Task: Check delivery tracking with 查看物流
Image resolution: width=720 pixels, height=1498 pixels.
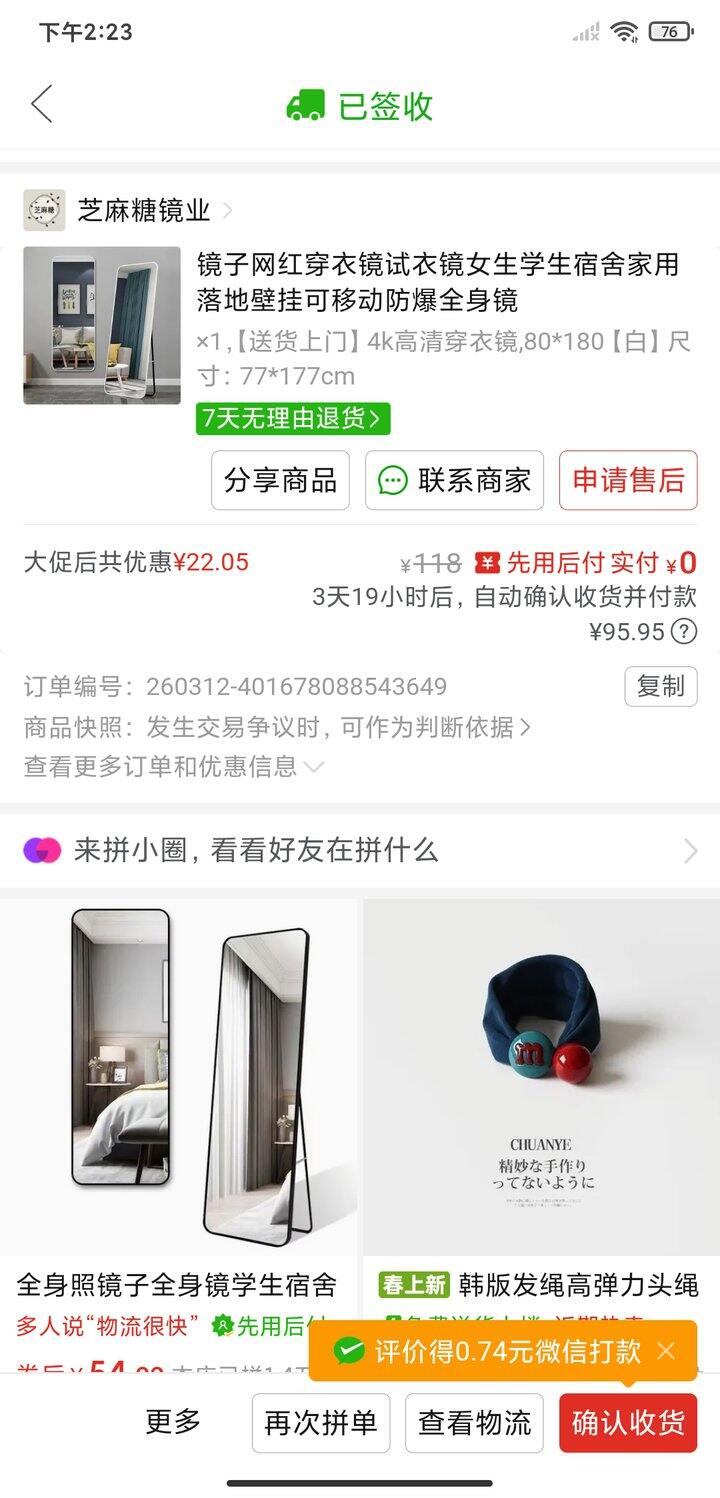Action: [x=474, y=1423]
